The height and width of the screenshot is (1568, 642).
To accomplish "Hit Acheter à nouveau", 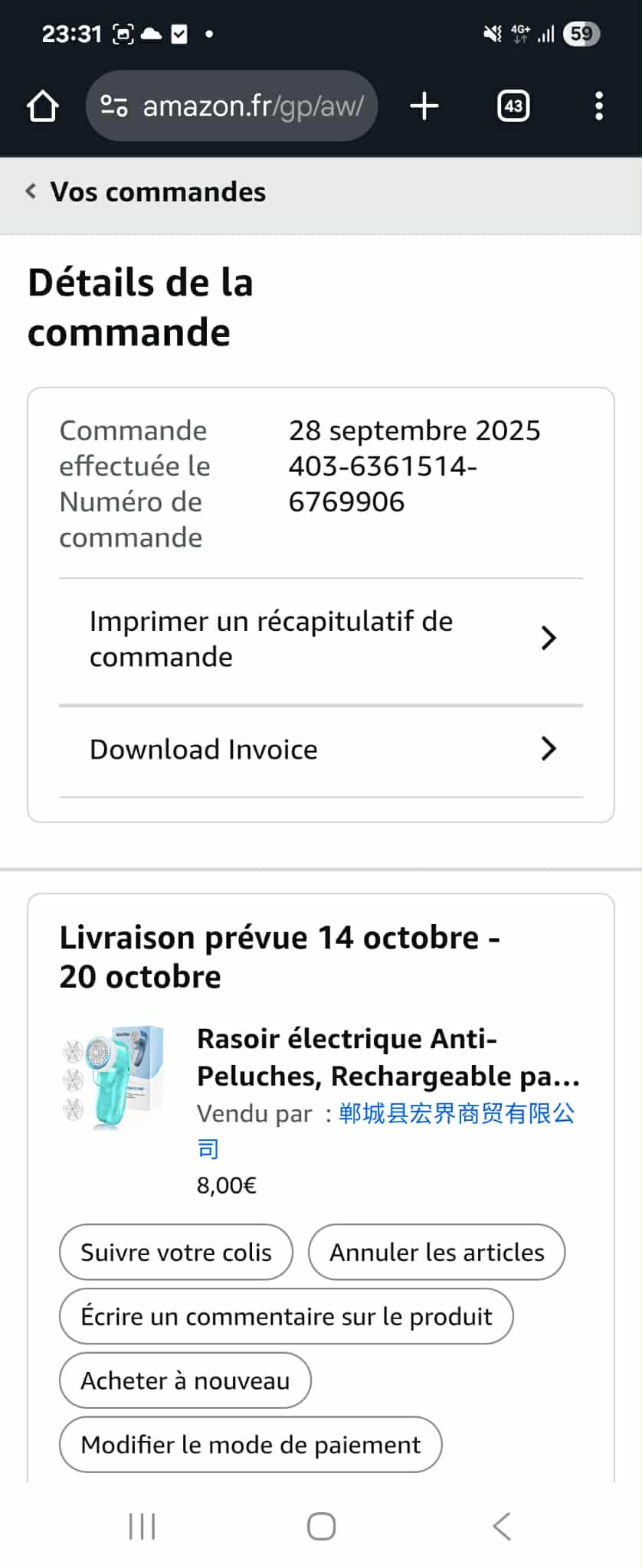I will (185, 1381).
